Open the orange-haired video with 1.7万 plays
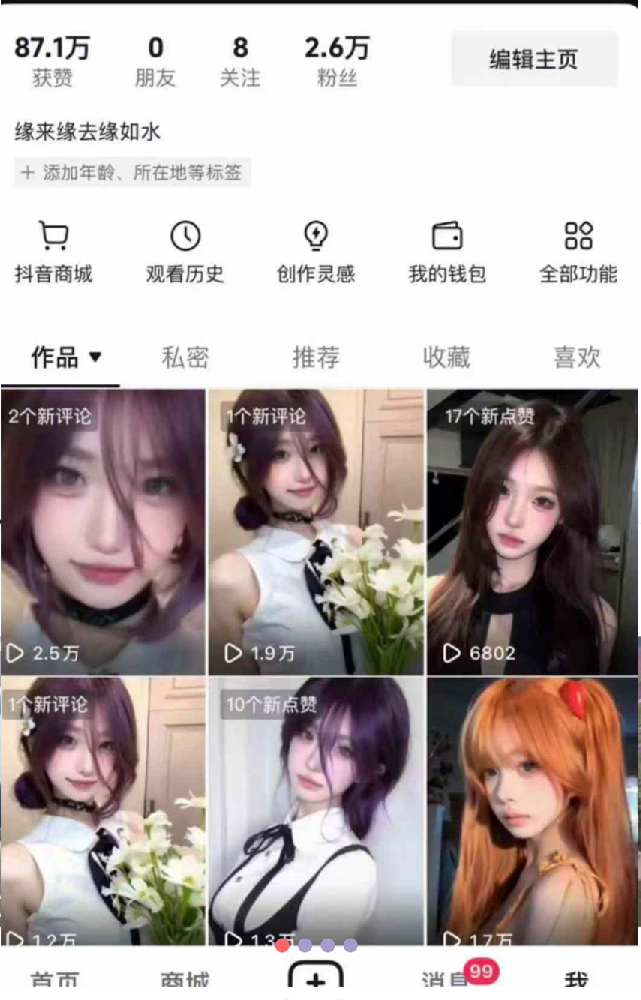This screenshot has height=1000, width=641. point(532,810)
